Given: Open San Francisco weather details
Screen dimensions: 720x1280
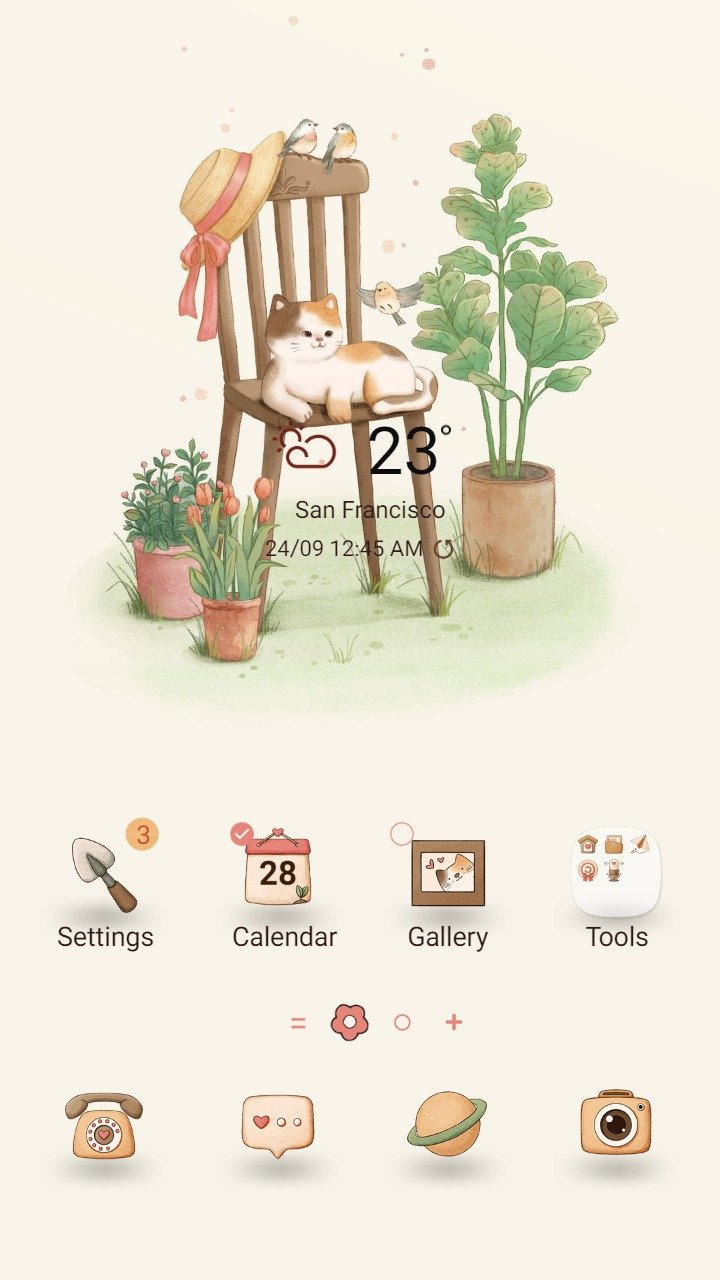Looking at the screenshot, I should pyautogui.click(x=370, y=510).
